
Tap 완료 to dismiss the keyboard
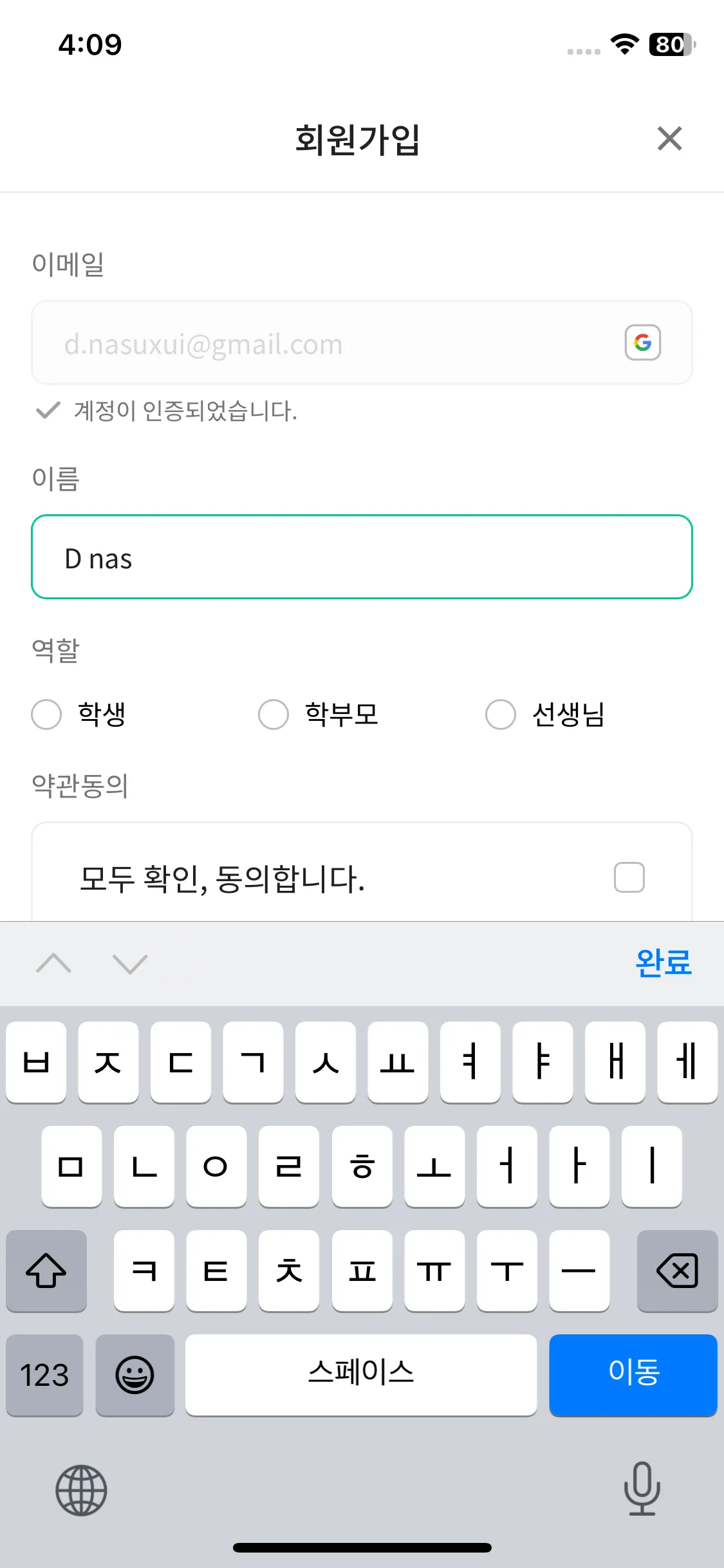(664, 964)
